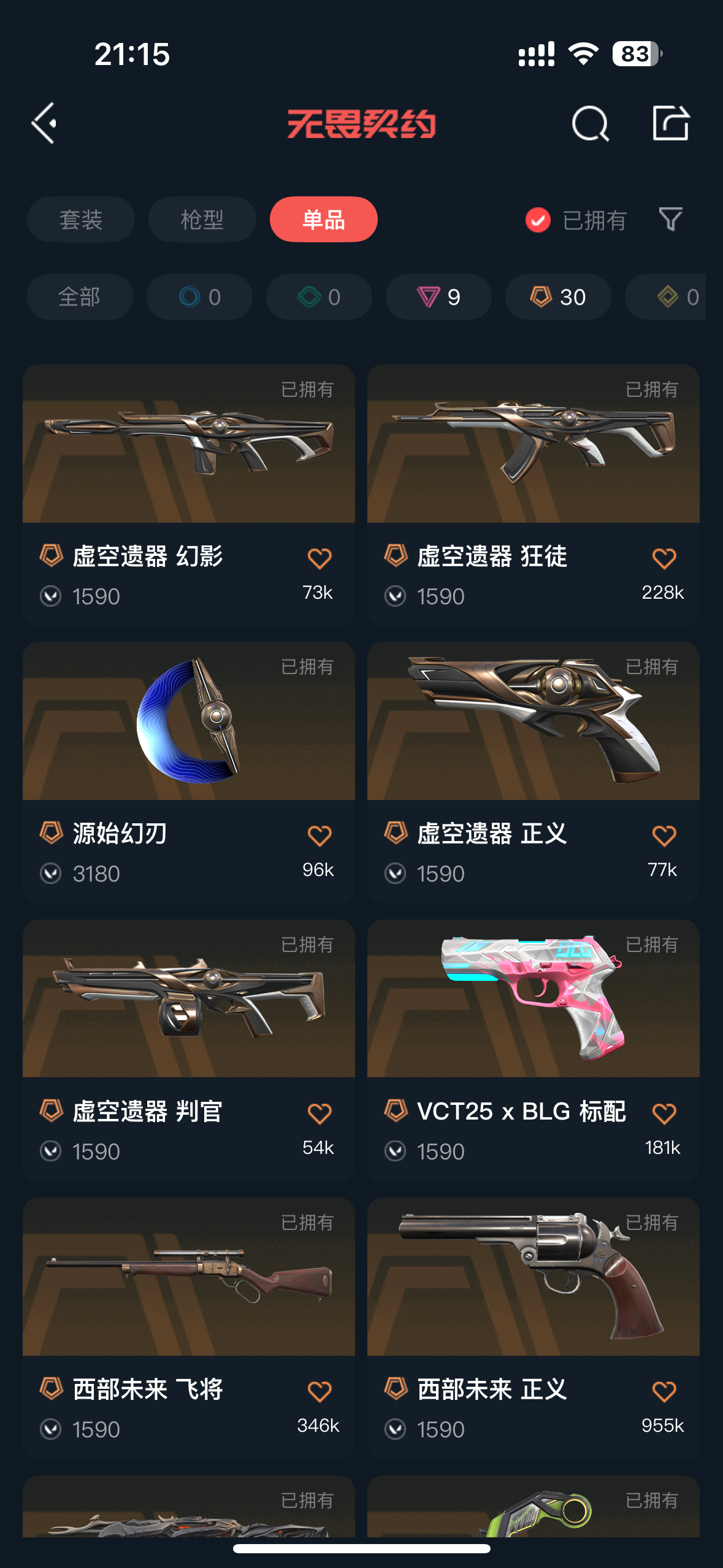Filter by the pink tier showing 9
723x1568 pixels.
438,297
